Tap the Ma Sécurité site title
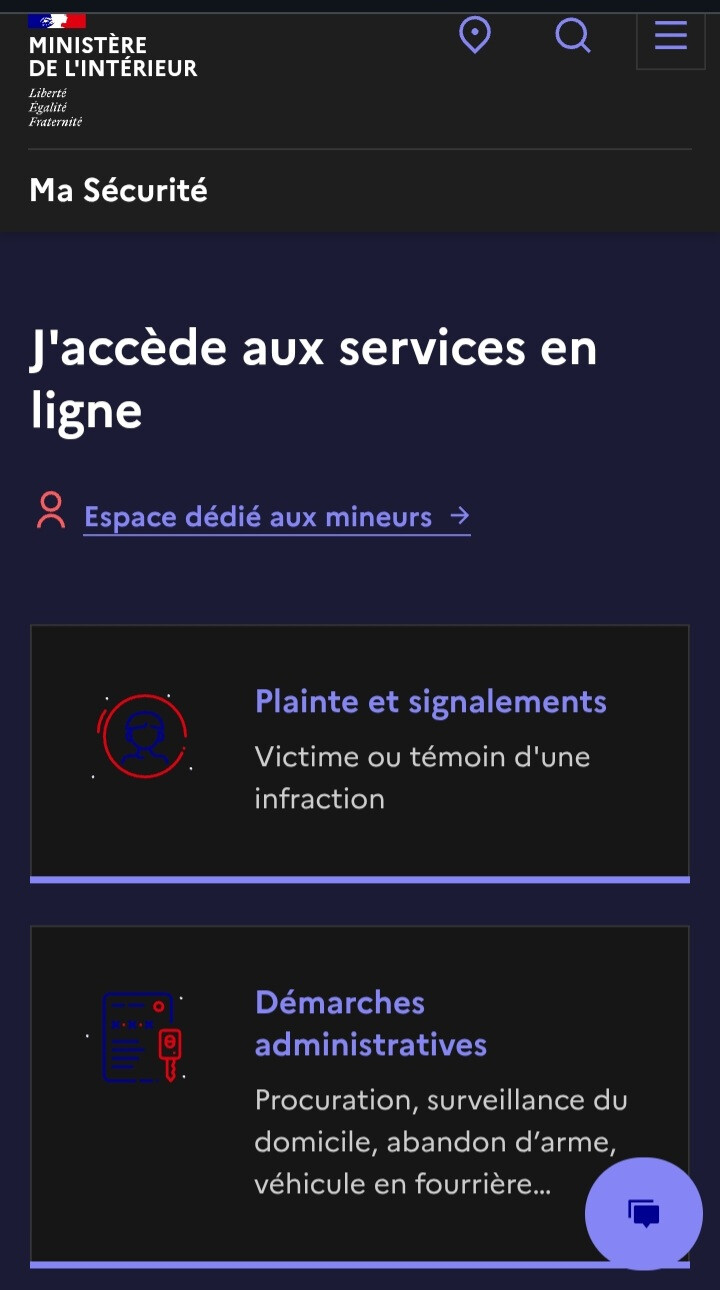The height and width of the screenshot is (1290, 720). pos(118,190)
